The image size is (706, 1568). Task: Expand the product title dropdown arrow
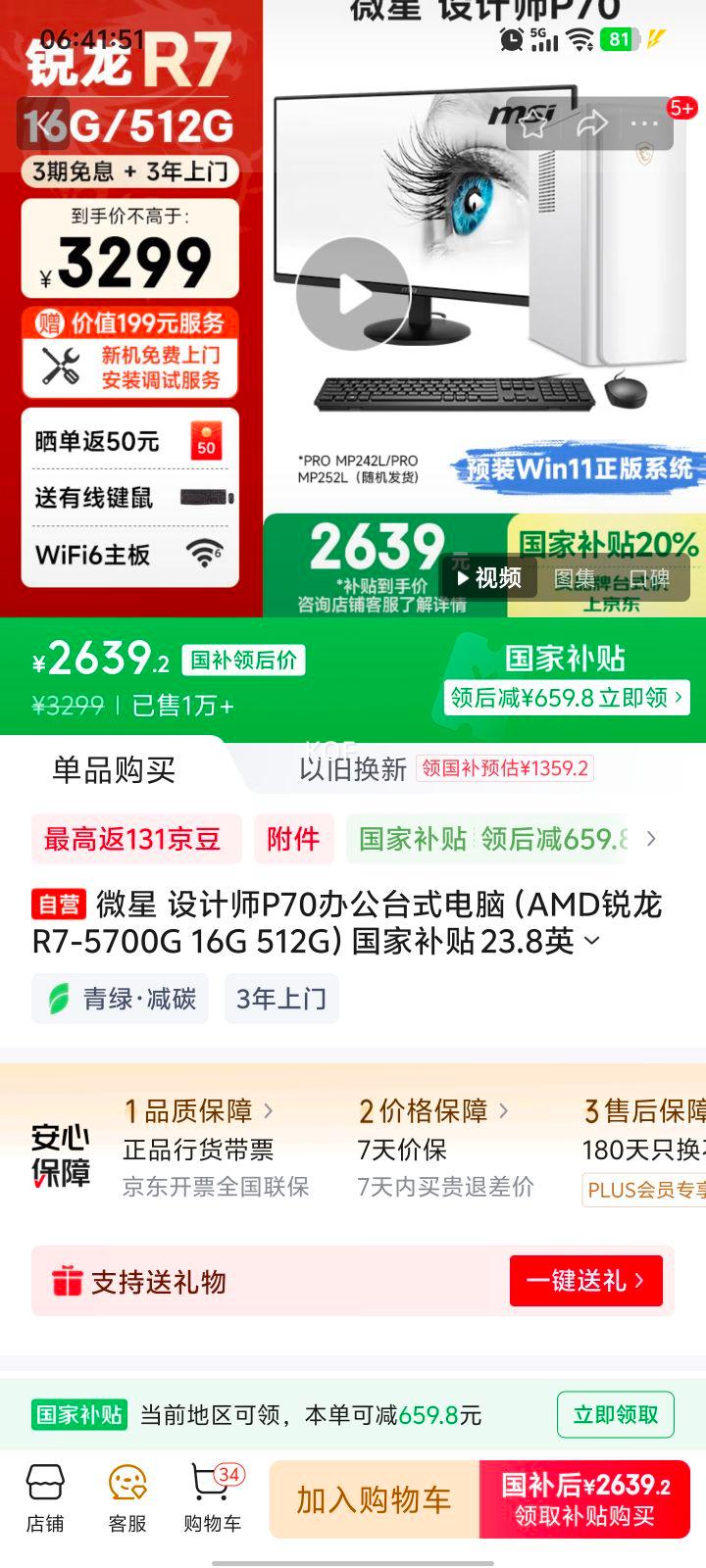click(592, 941)
